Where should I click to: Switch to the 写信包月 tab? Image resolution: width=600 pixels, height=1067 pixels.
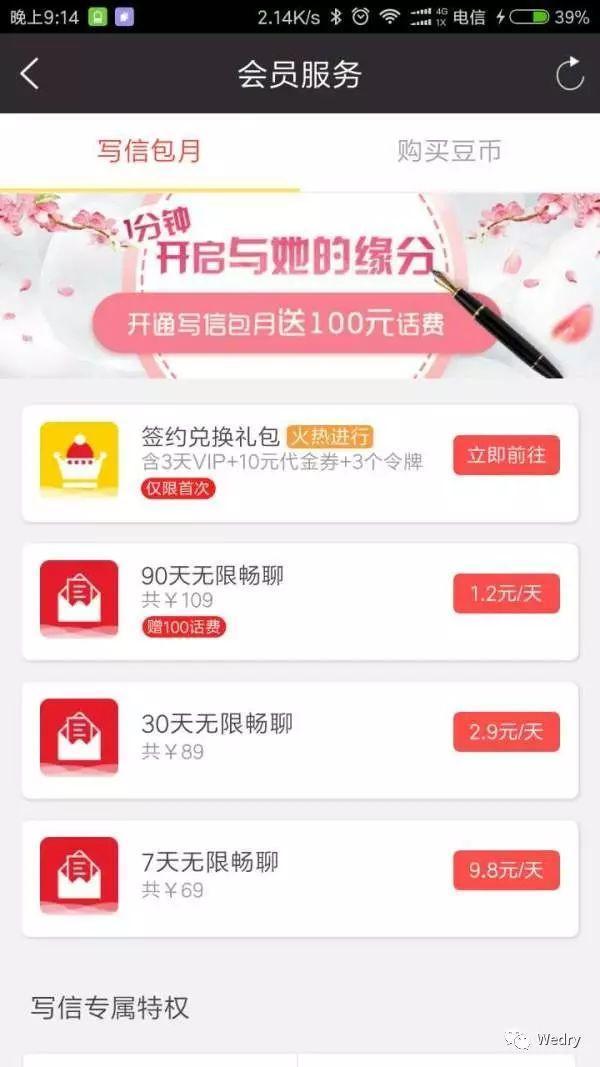click(149, 152)
